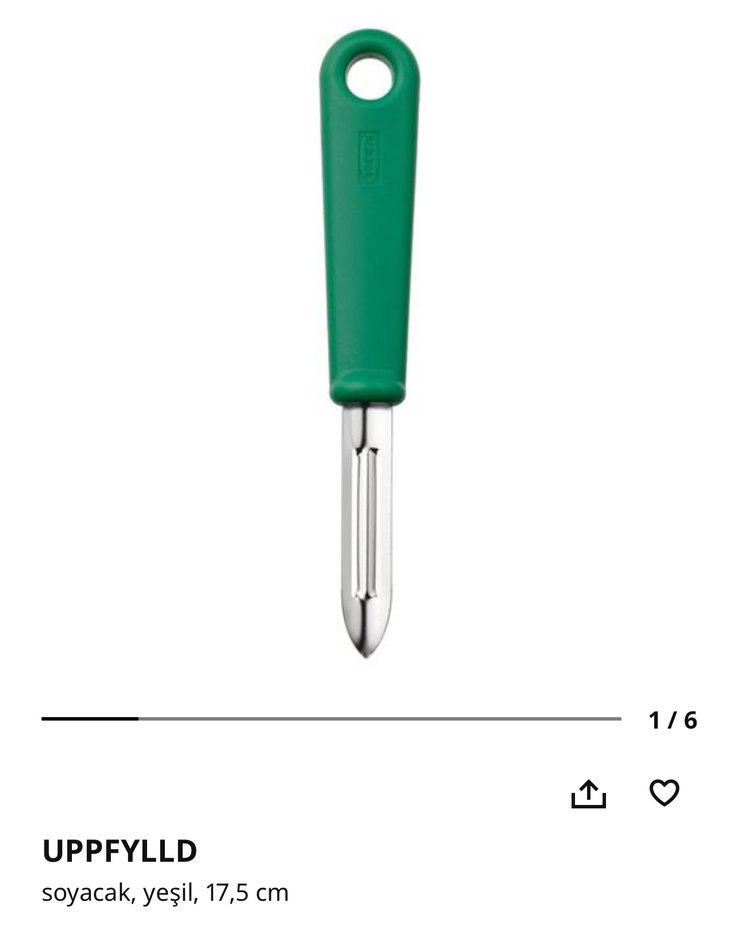Add UPPFYLLD to favorites with the heart

tap(664, 793)
